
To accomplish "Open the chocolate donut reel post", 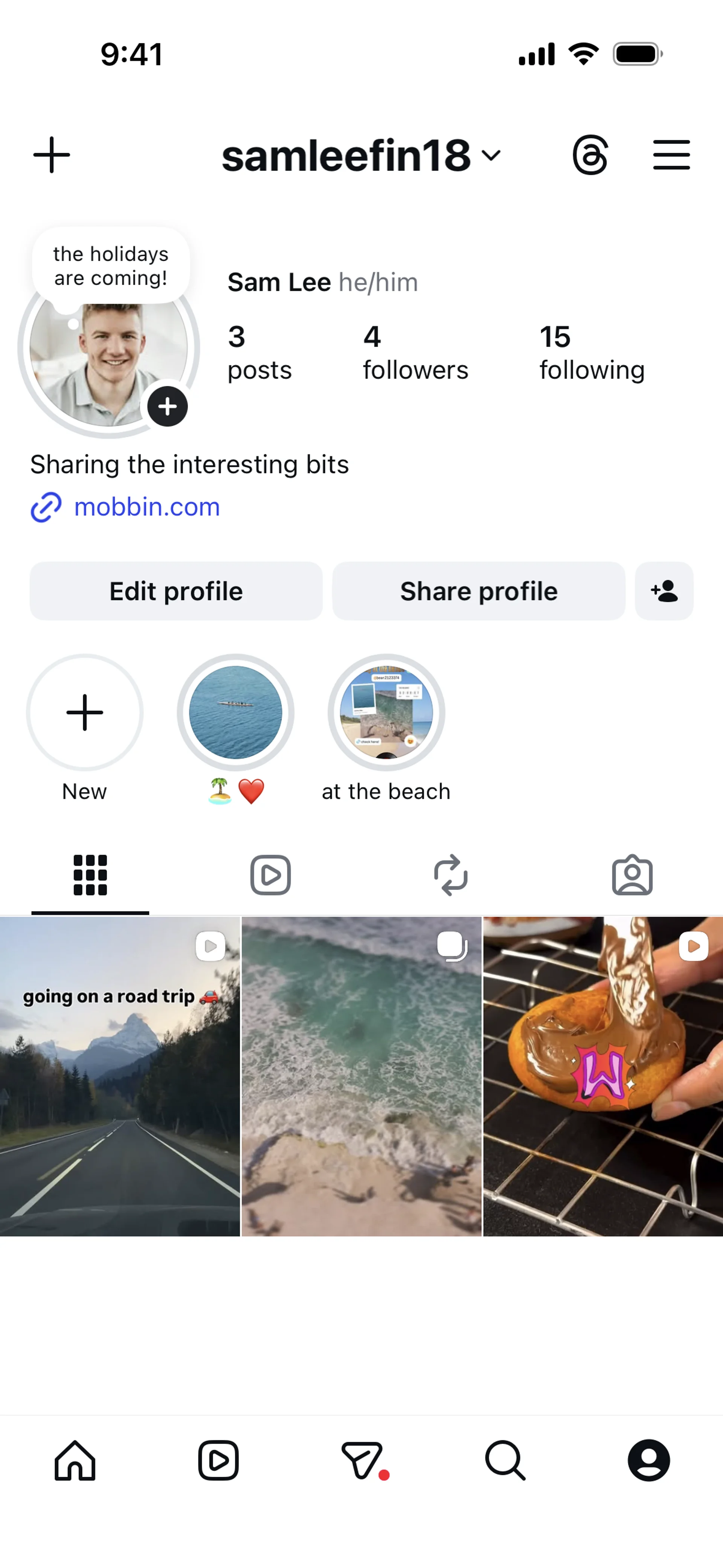I will [603, 1076].
